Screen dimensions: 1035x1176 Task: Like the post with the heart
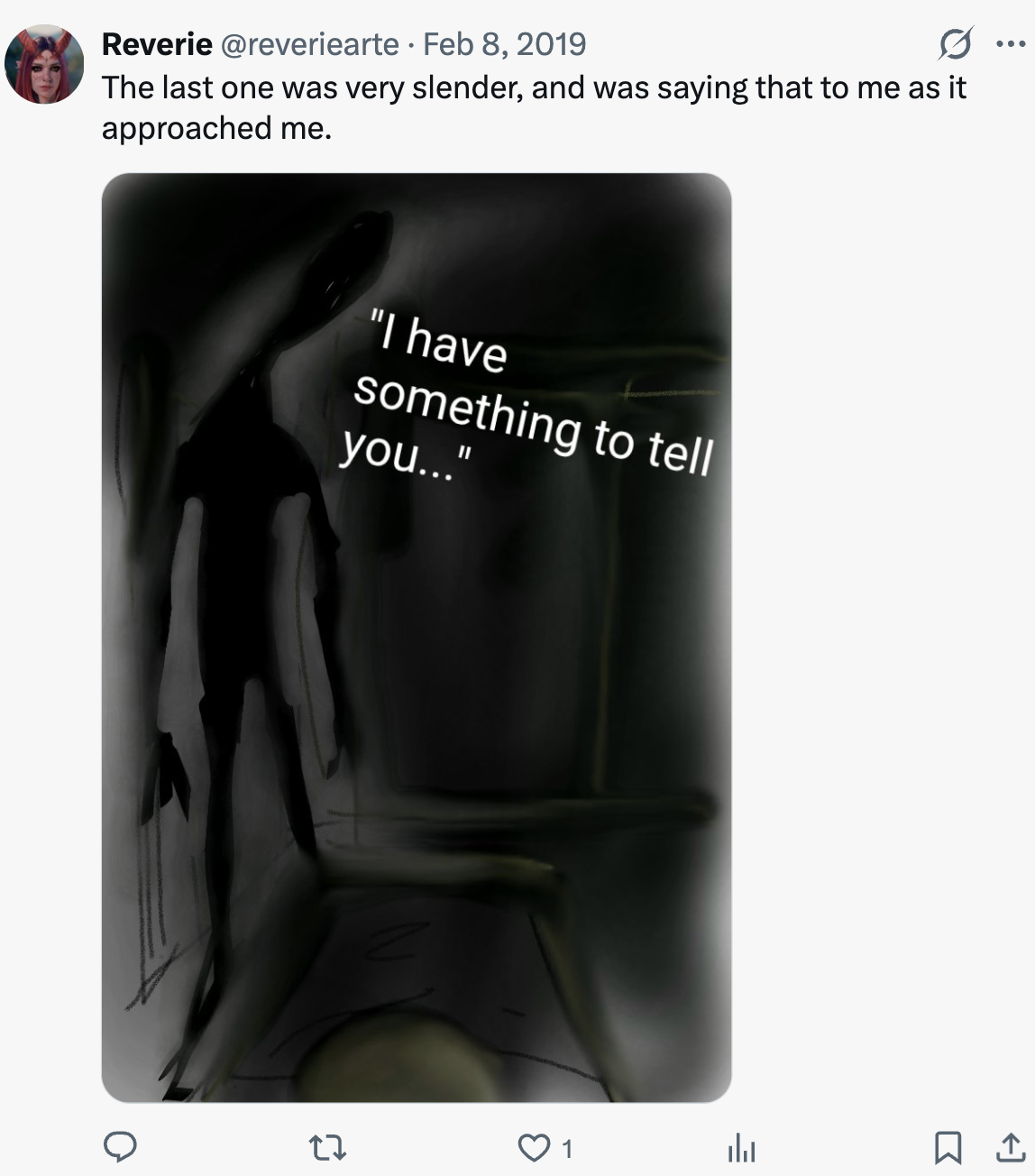click(534, 1148)
